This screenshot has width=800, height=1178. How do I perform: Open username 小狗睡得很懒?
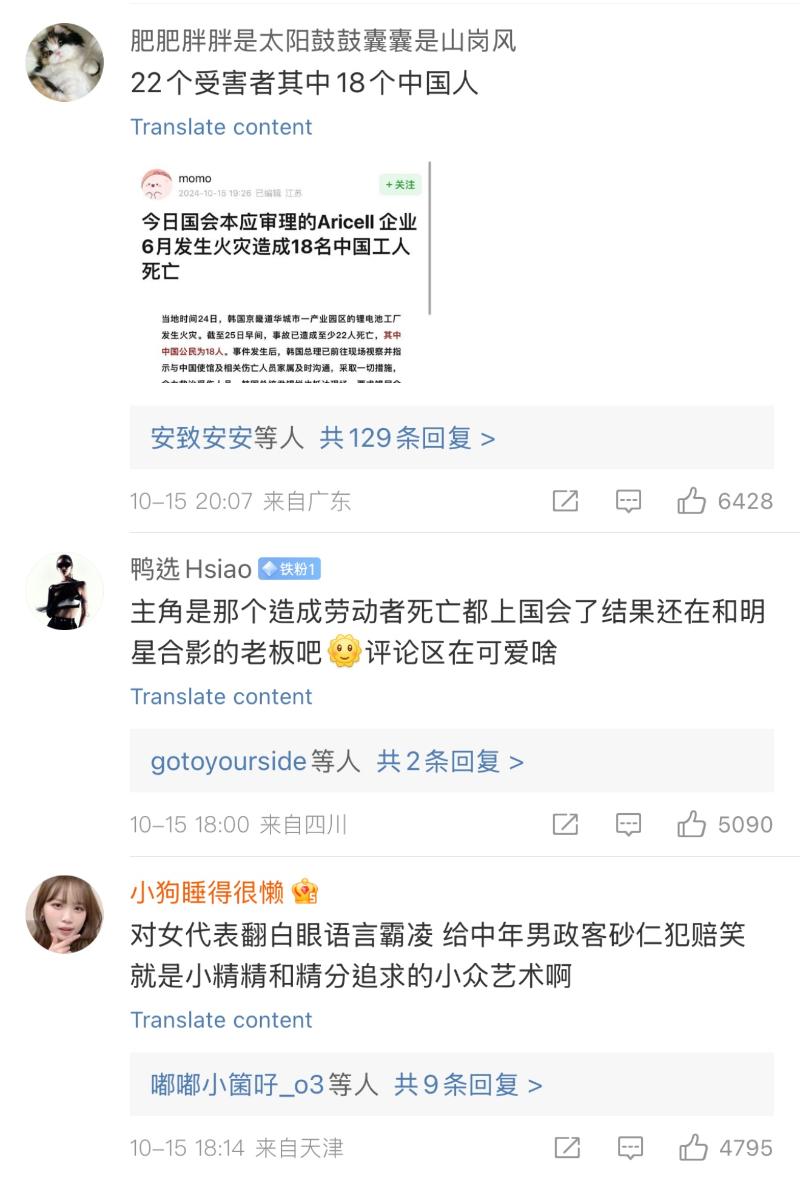[207, 892]
